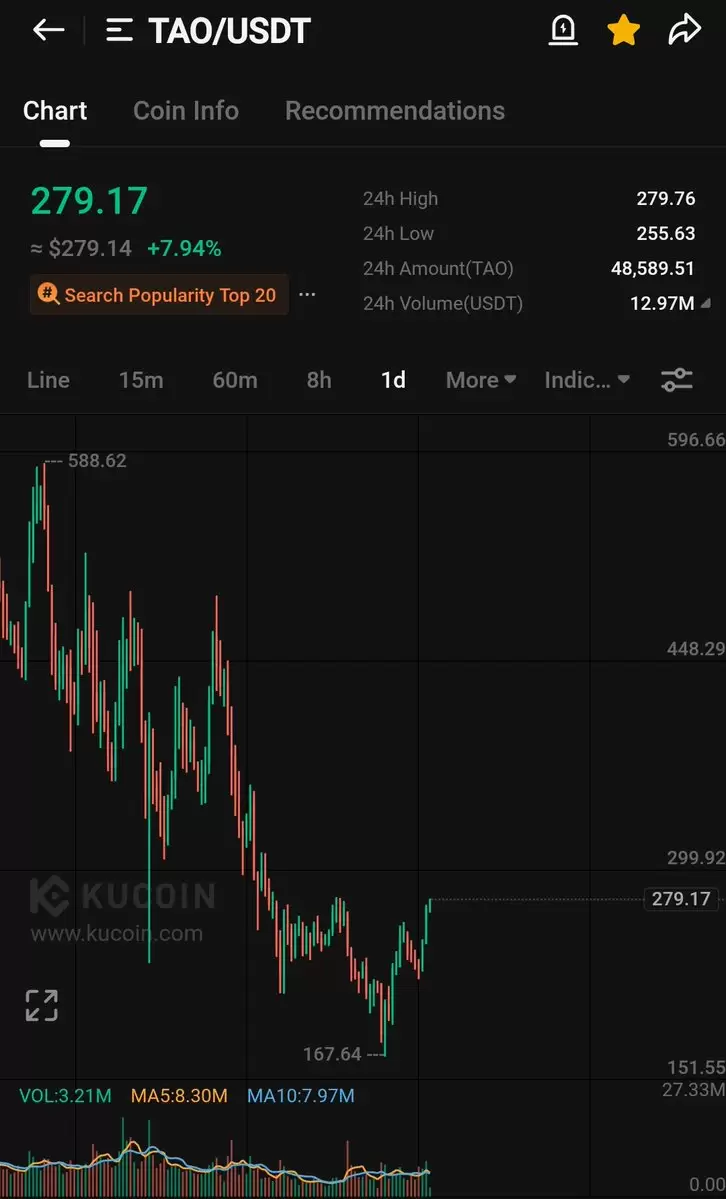The height and width of the screenshot is (1199, 726).
Task: Expand the Indicators dropdown
Action: [587, 380]
